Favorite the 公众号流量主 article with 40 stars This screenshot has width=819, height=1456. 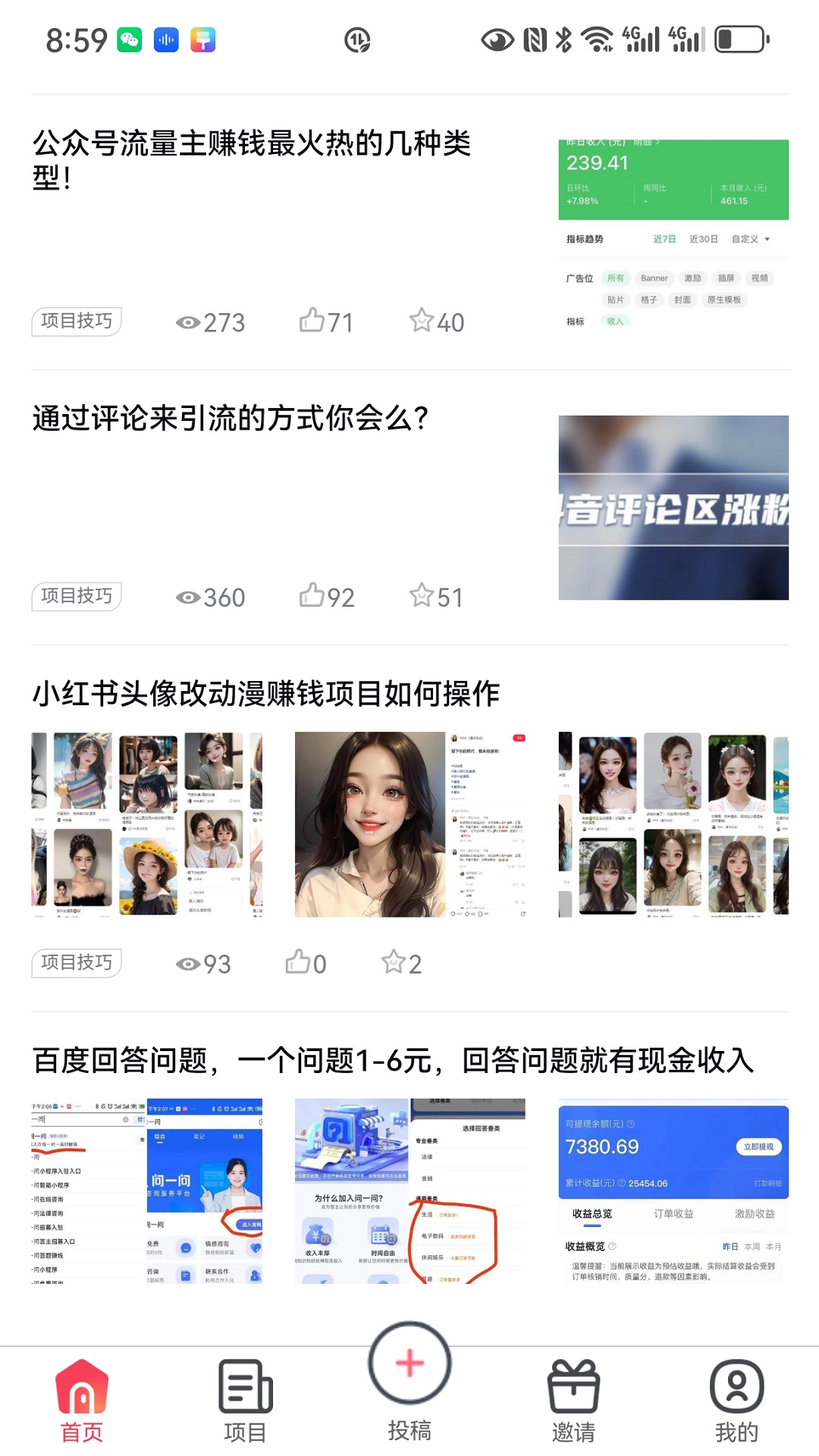point(437,322)
